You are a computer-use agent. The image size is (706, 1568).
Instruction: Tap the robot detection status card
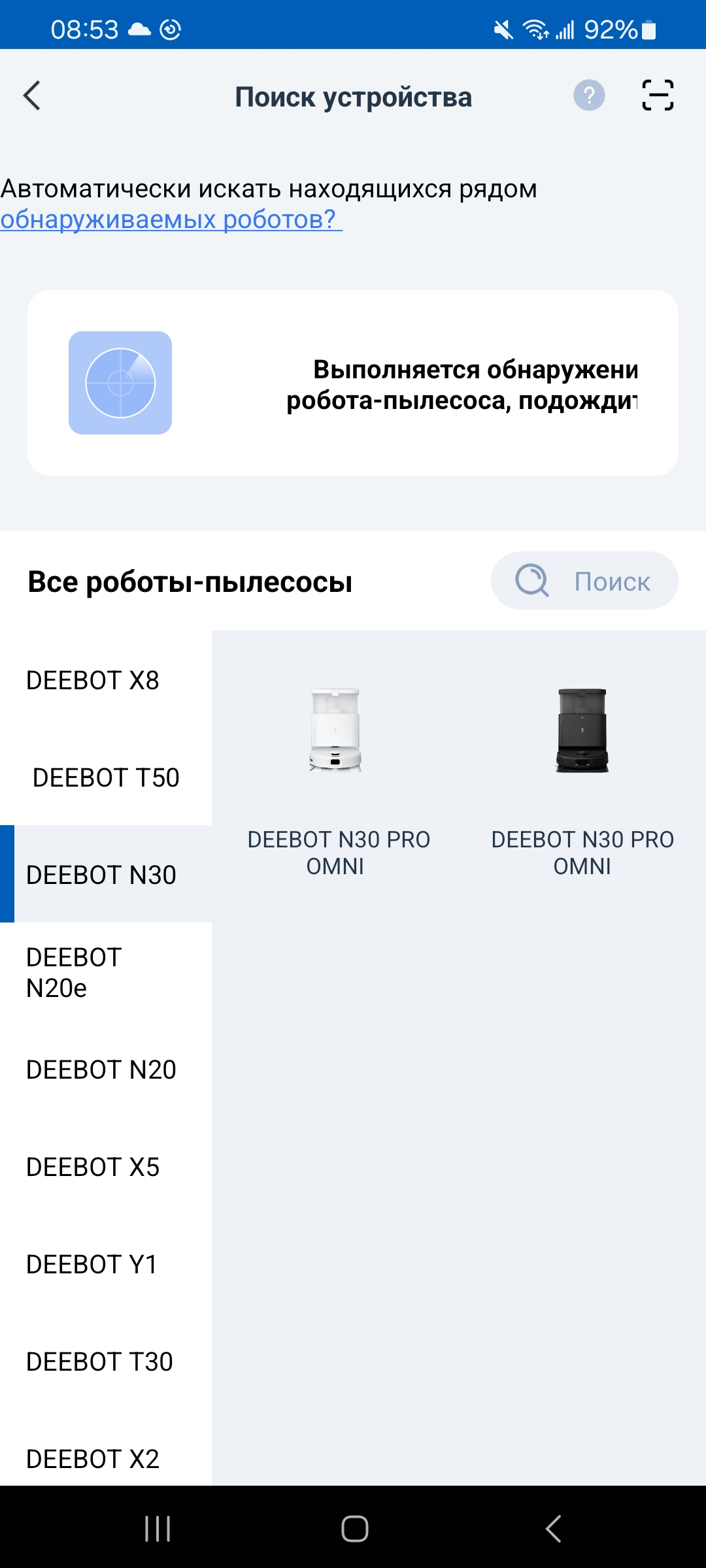coord(353,383)
